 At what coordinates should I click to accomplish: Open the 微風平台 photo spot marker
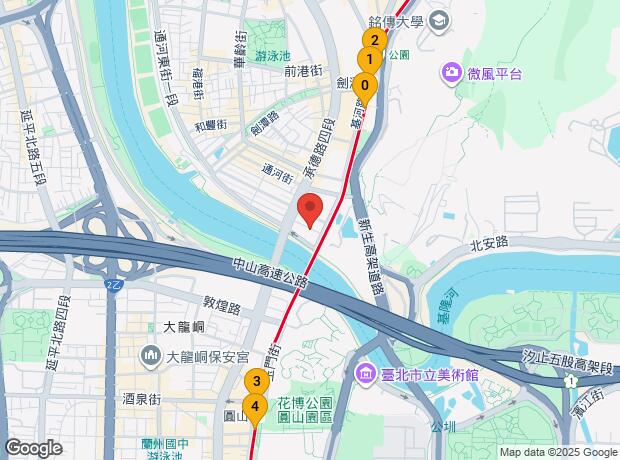pos(451,73)
